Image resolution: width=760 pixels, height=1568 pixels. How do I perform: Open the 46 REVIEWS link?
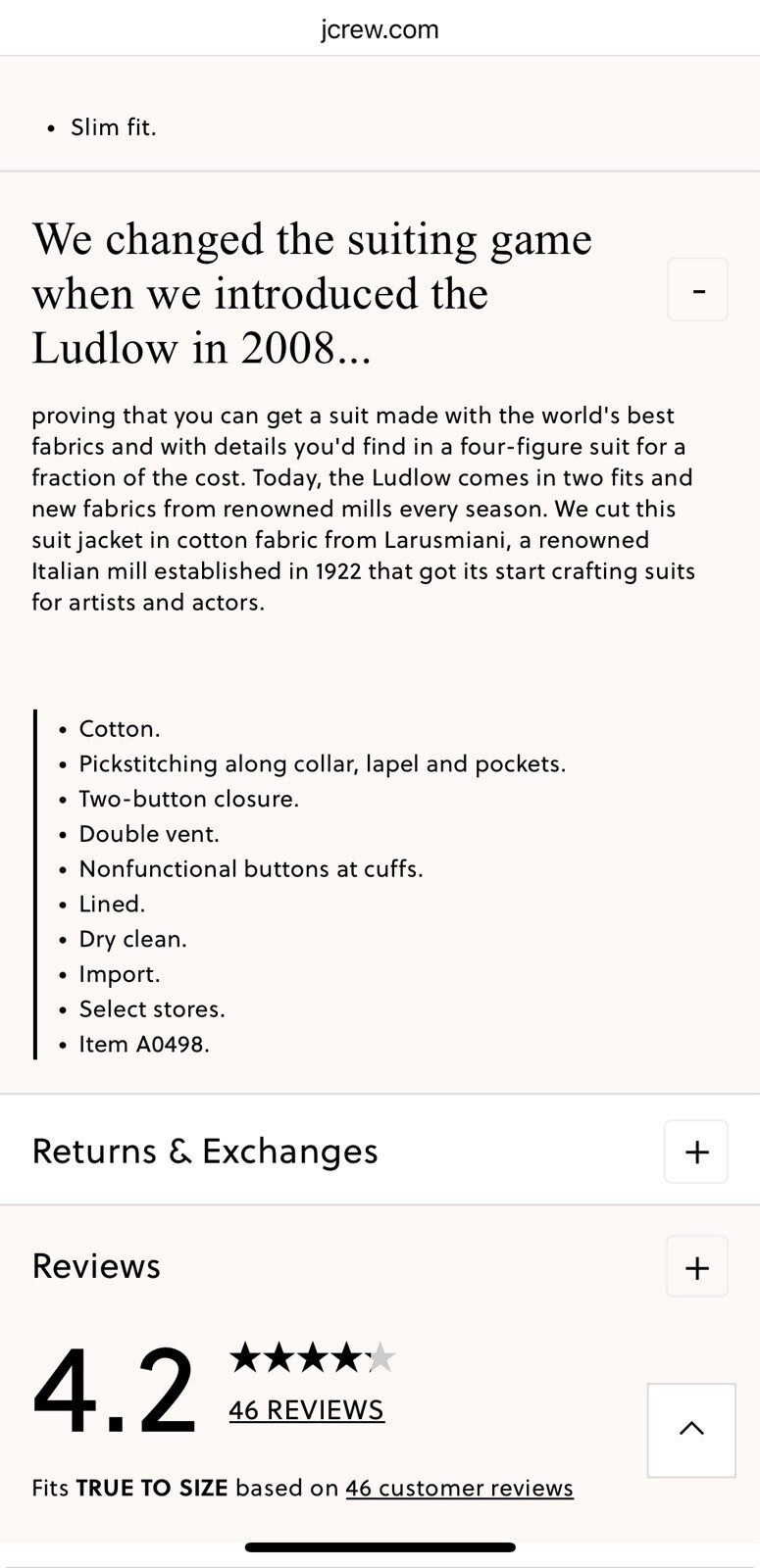306,1409
